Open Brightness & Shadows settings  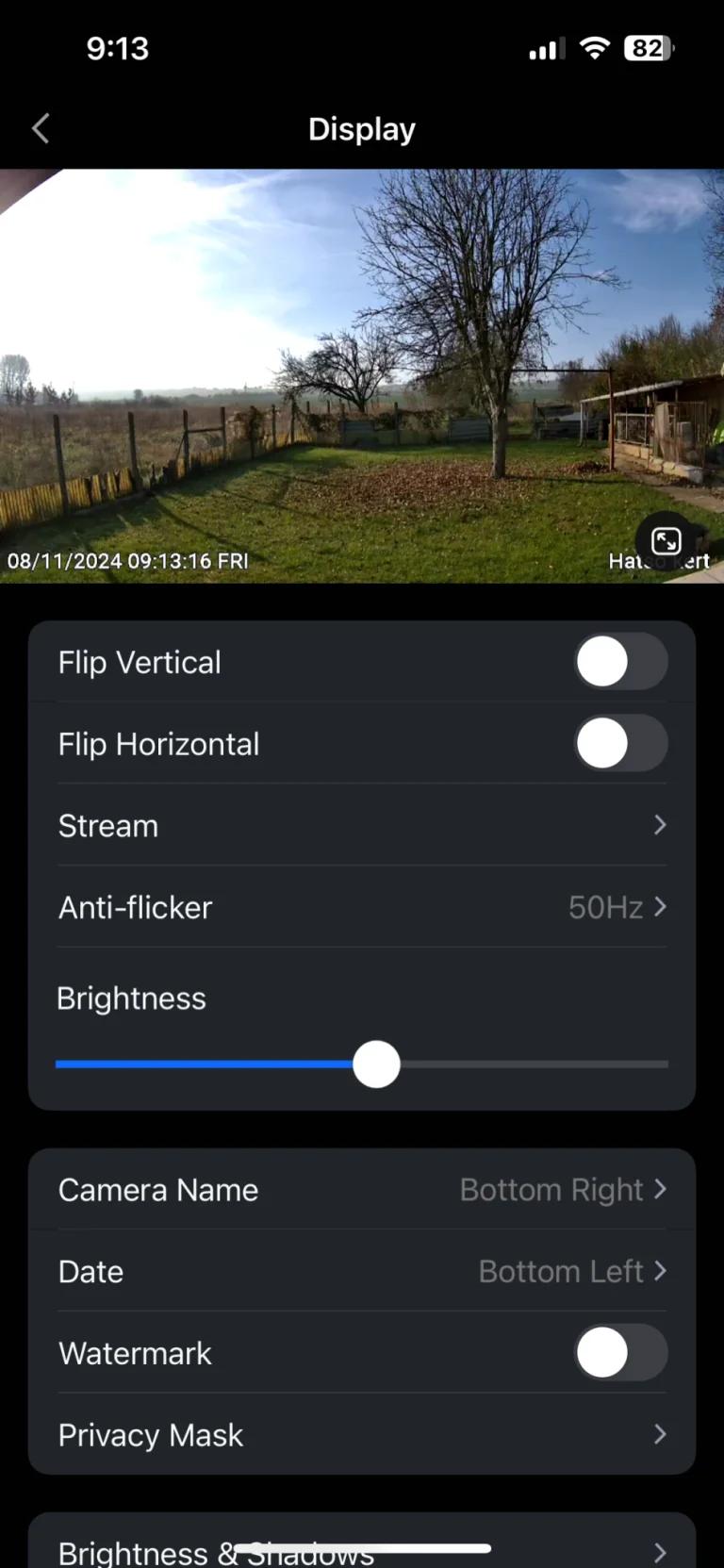(x=362, y=1551)
